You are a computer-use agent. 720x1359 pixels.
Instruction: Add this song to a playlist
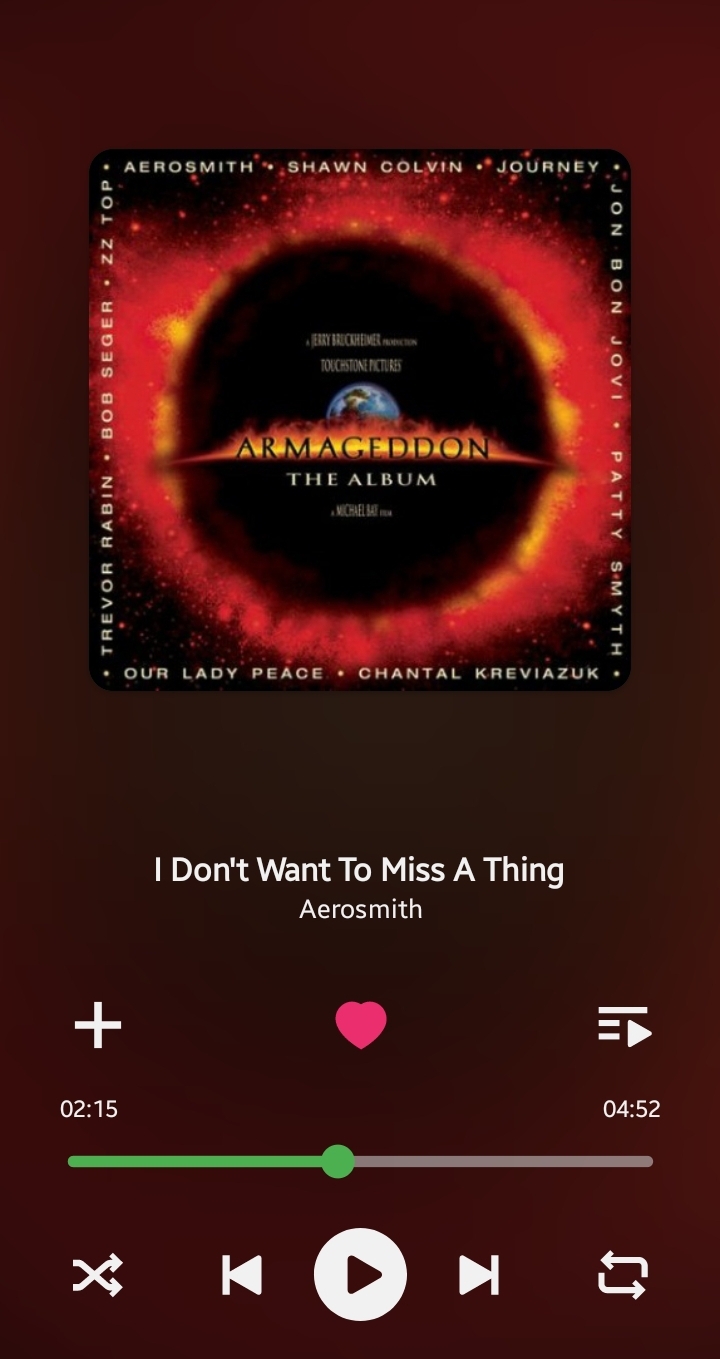[98, 1026]
